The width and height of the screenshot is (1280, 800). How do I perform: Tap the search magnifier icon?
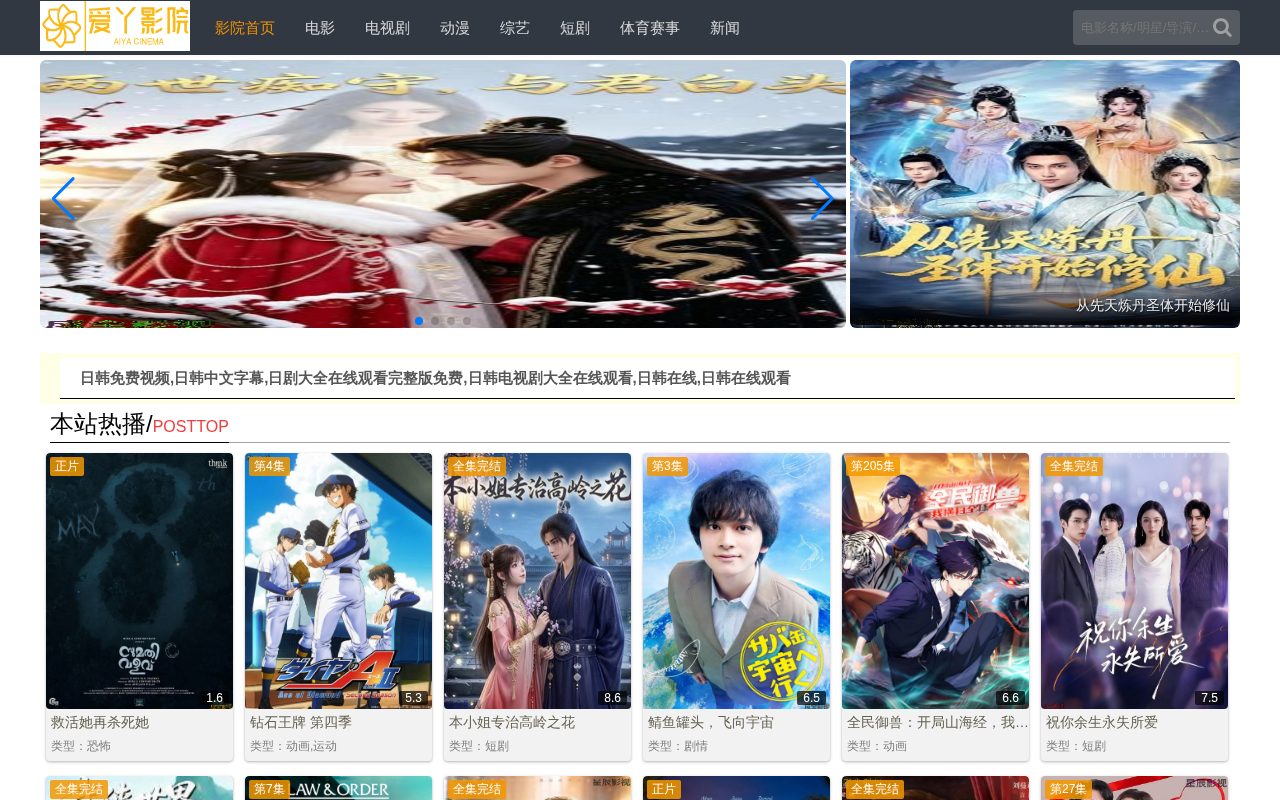pyautogui.click(x=1222, y=28)
